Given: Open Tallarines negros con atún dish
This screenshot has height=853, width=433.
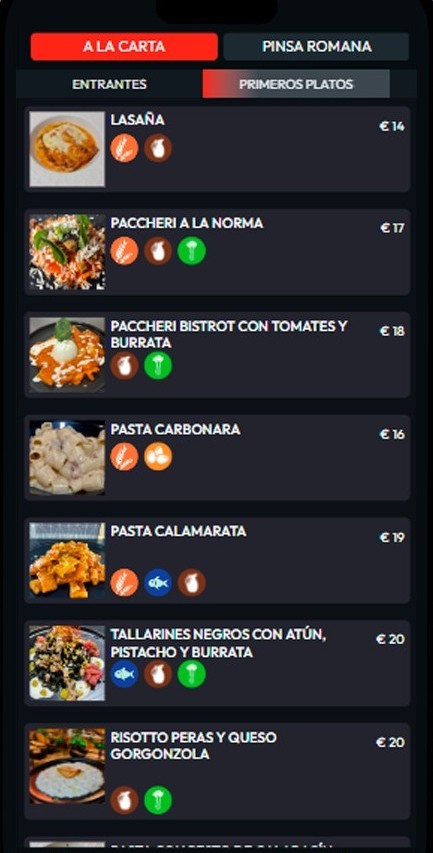Looking at the screenshot, I should pyautogui.click(x=217, y=663).
